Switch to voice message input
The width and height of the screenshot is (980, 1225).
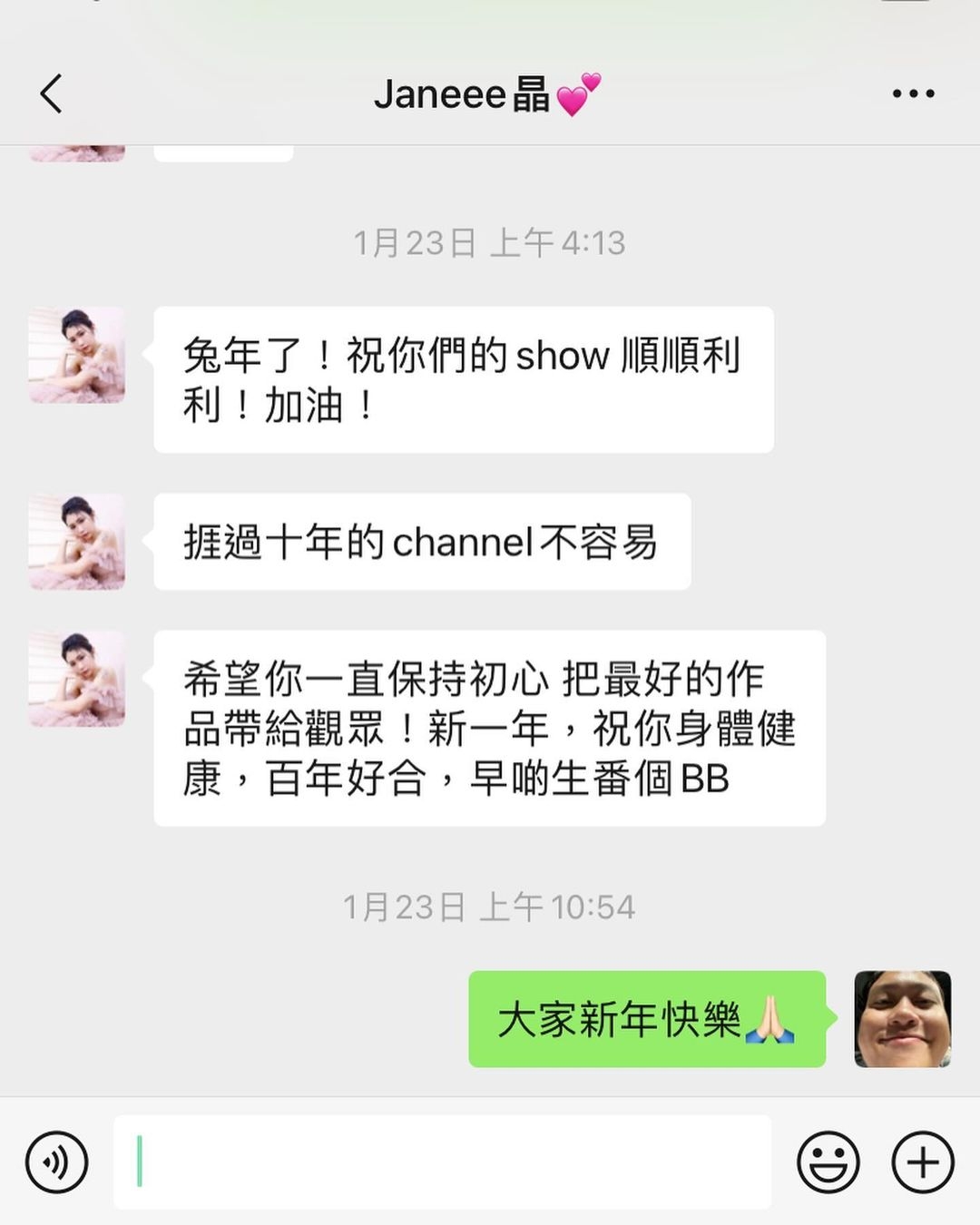[x=57, y=1162]
